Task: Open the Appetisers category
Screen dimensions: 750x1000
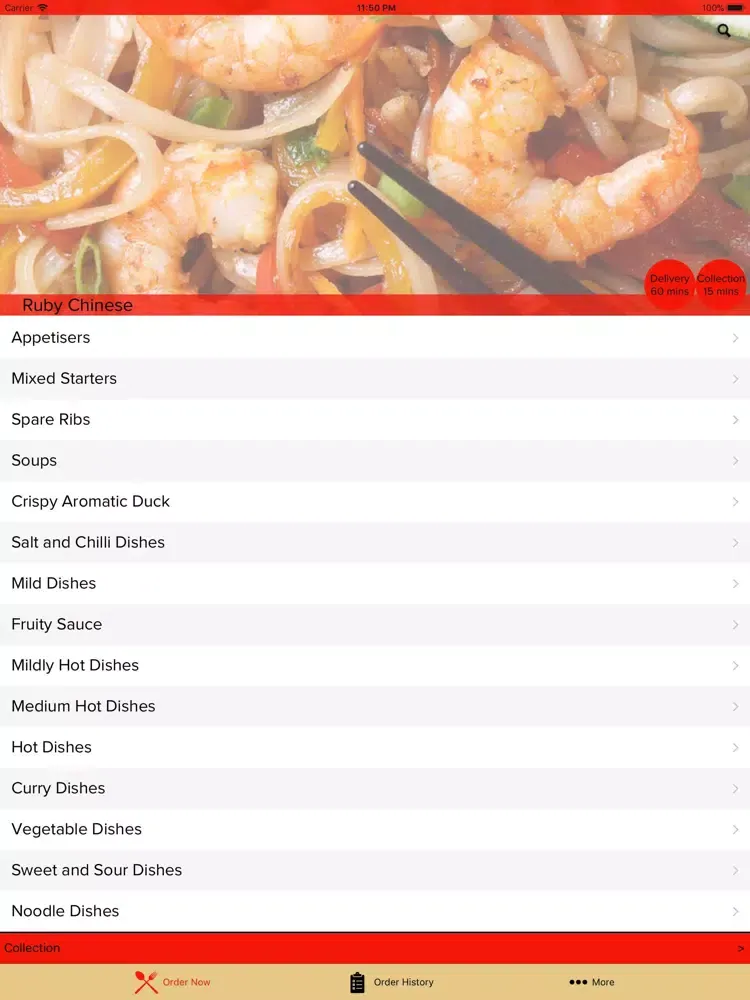Action: [375, 338]
